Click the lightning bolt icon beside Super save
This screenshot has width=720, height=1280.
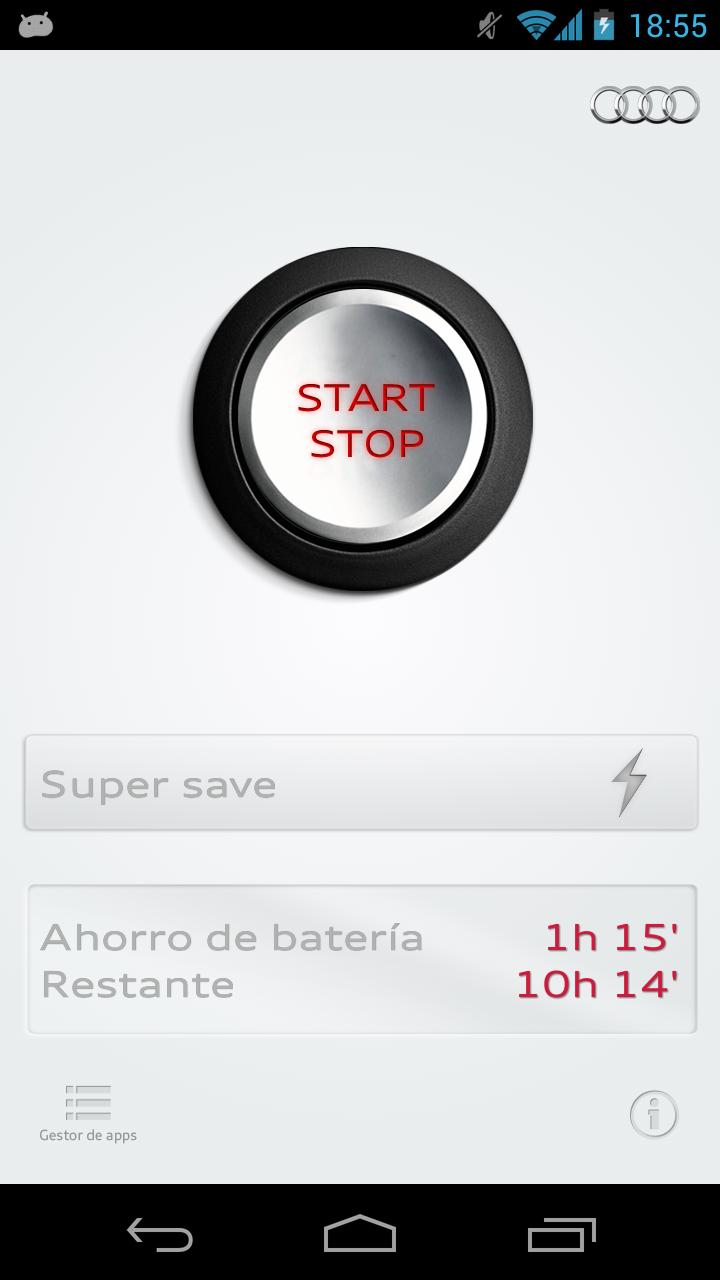click(629, 782)
